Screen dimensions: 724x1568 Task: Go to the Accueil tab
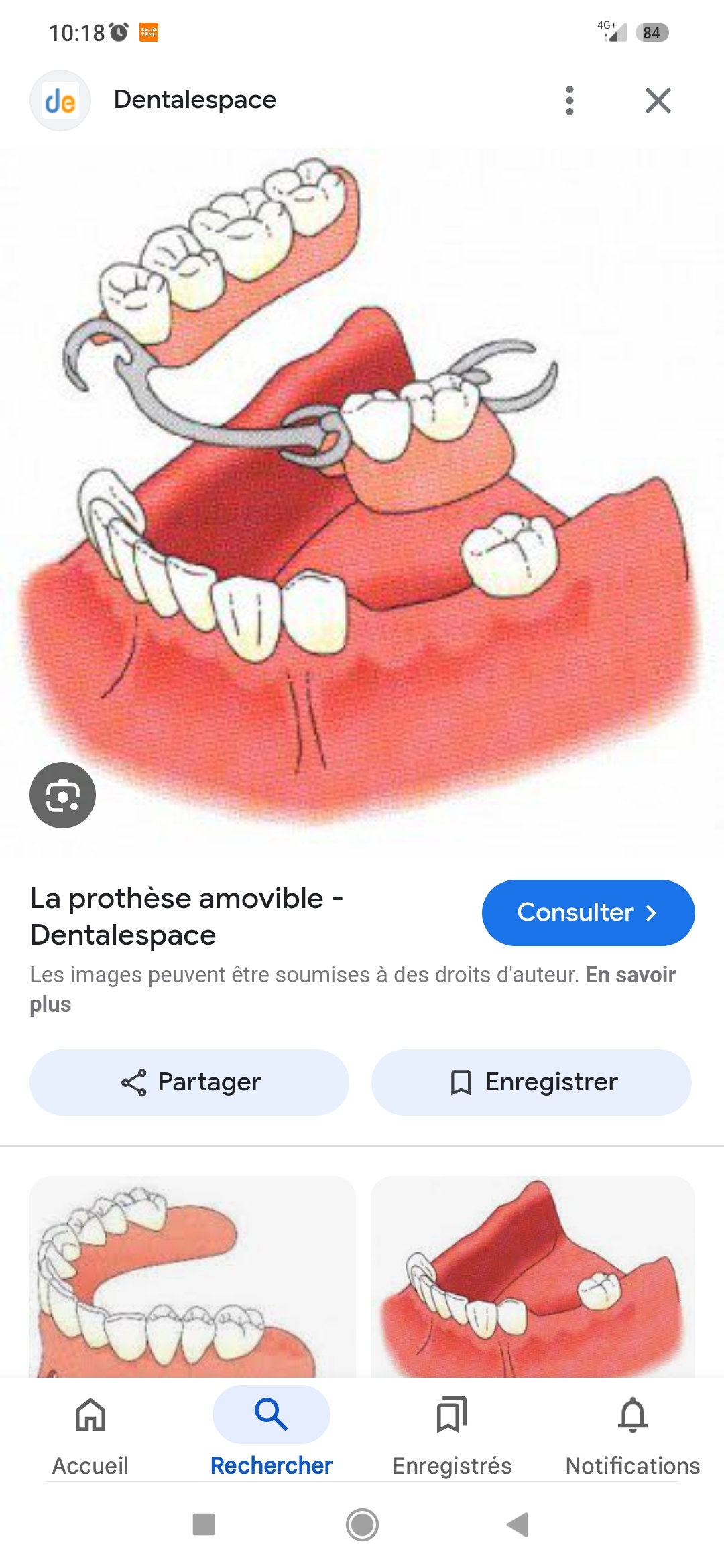(x=90, y=1434)
